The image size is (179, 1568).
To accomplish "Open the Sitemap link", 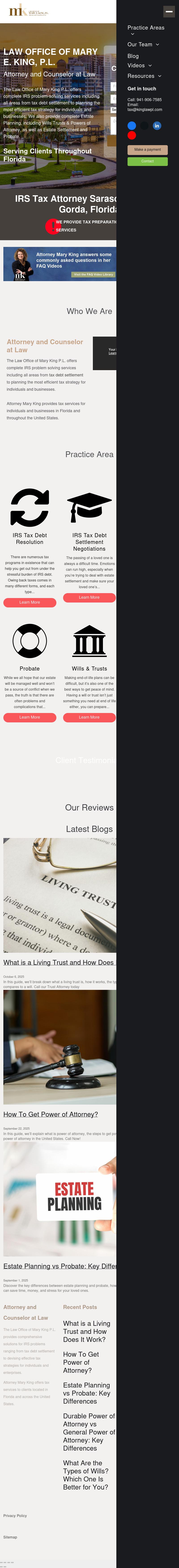I will (10, 1537).
